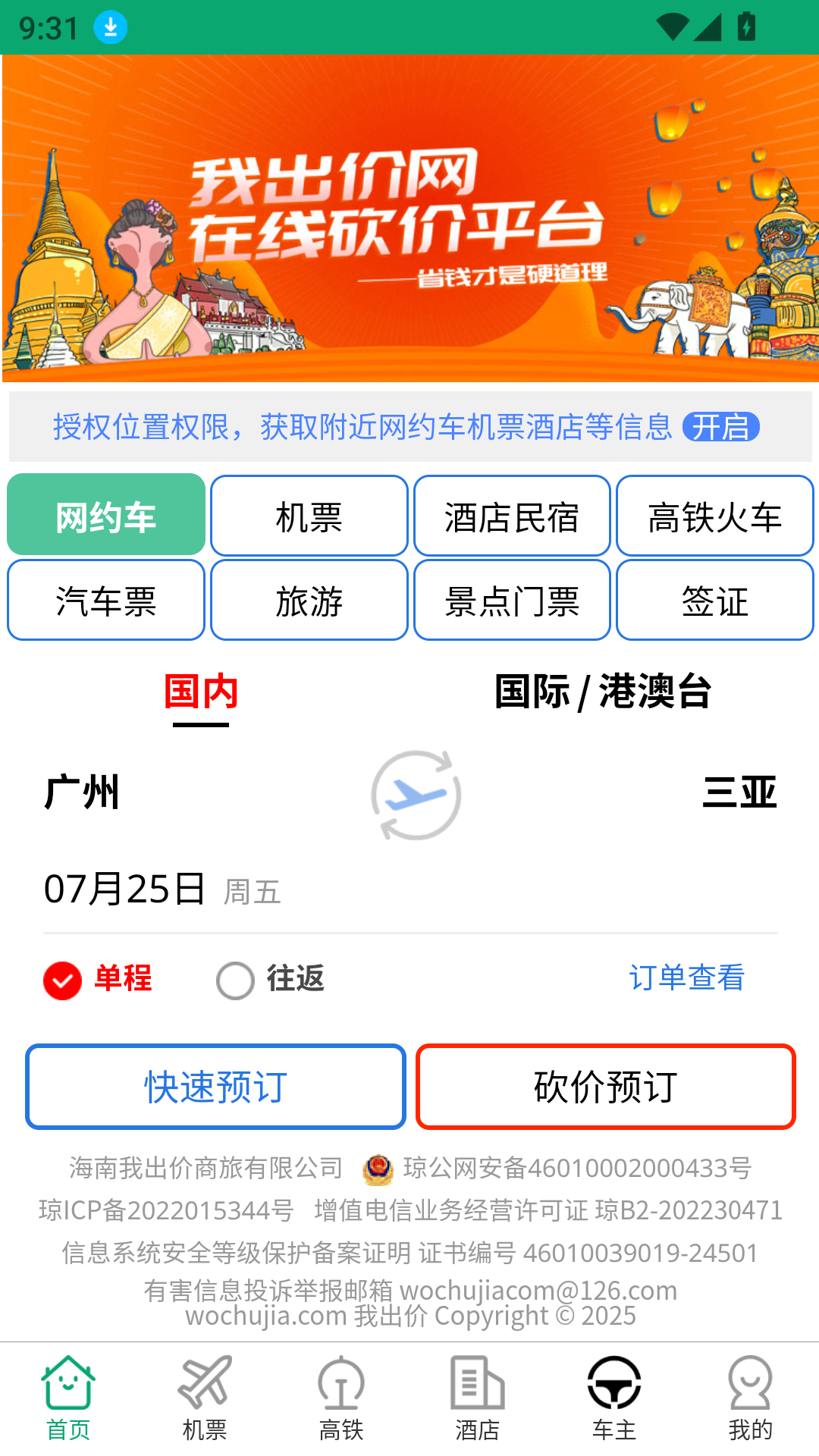The height and width of the screenshot is (1456, 819).
Task: Open the destination city 三亚 selector
Action: 739,792
